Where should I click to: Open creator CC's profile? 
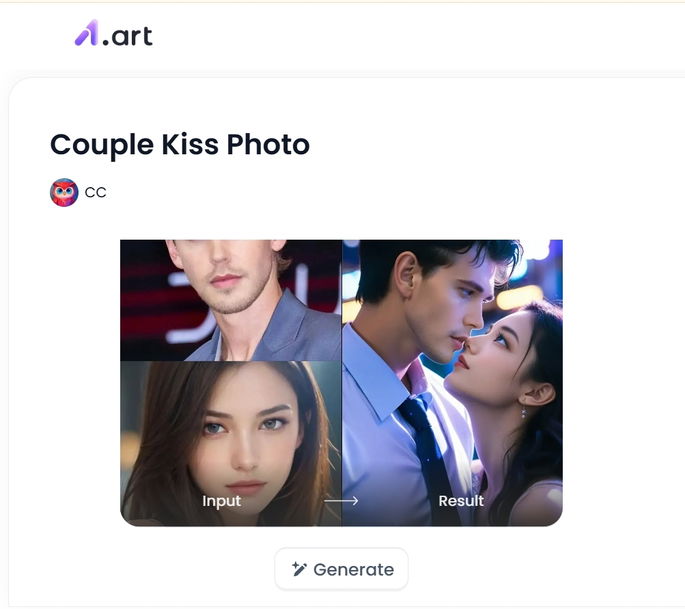(x=78, y=192)
